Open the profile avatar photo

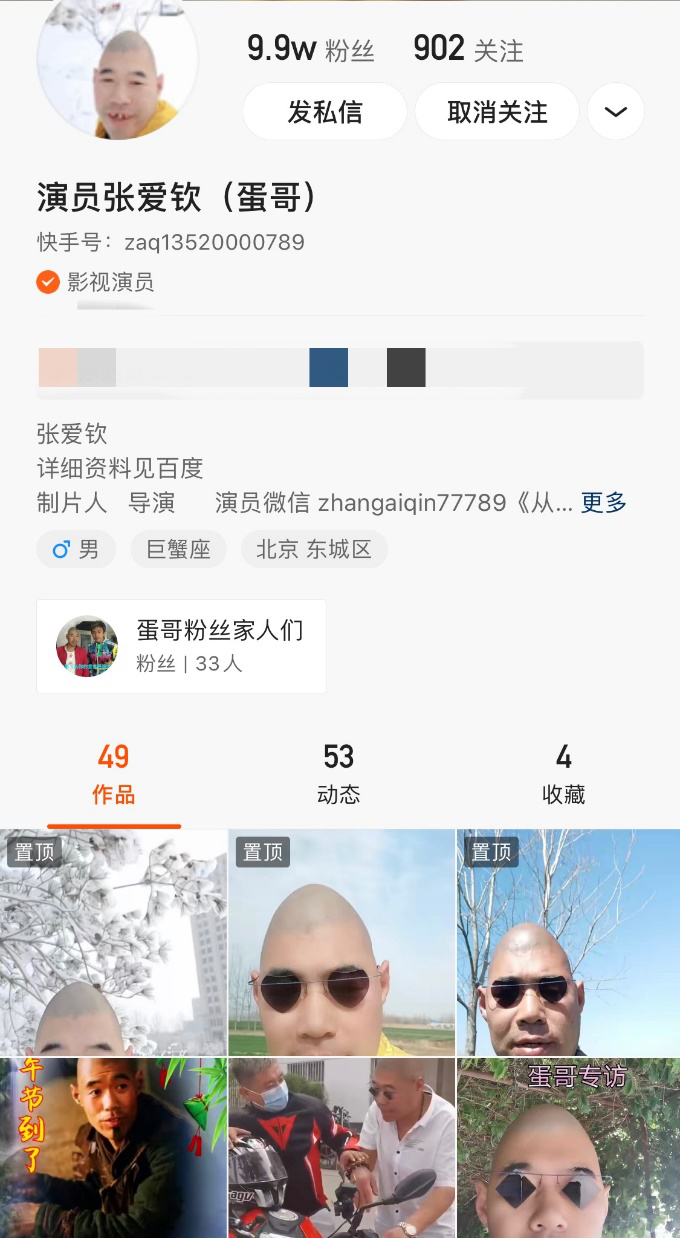[117, 65]
